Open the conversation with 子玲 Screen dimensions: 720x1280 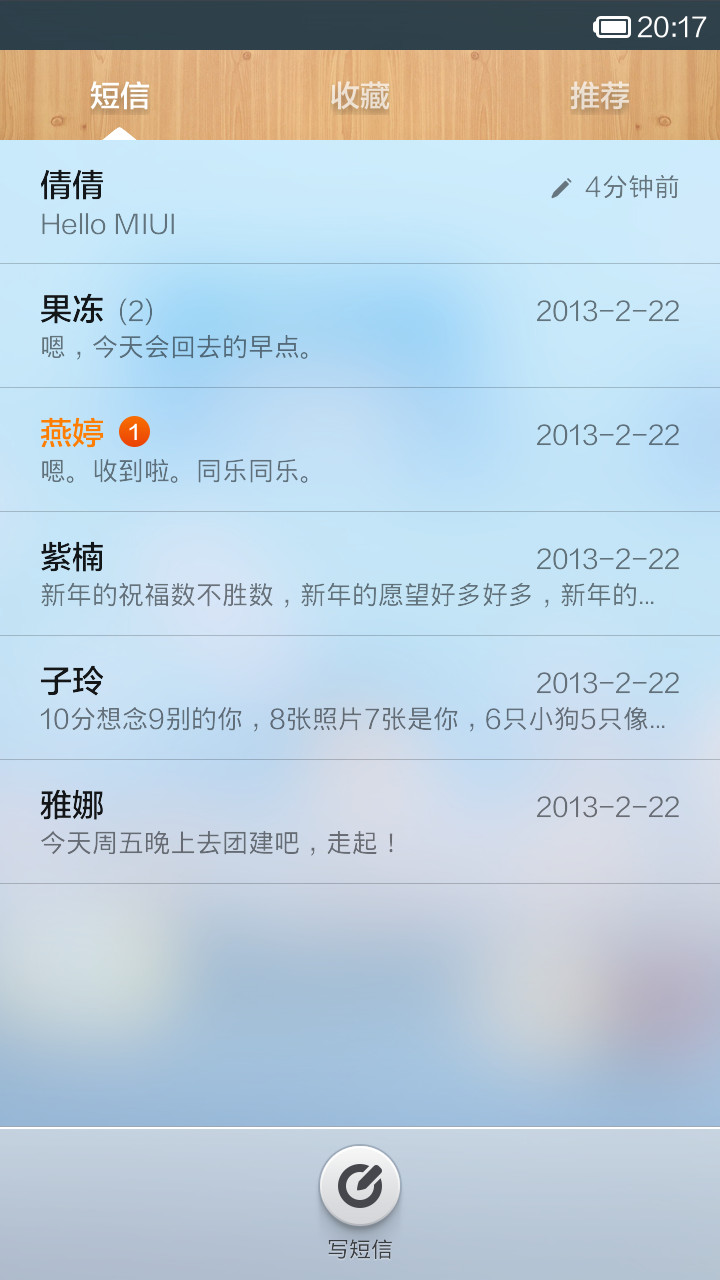pyautogui.click(x=360, y=698)
